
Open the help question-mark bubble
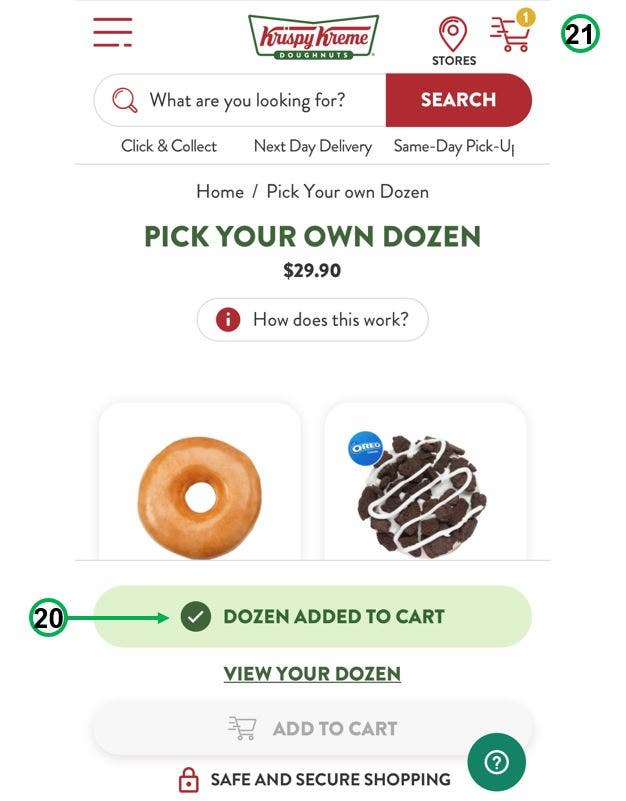(496, 763)
